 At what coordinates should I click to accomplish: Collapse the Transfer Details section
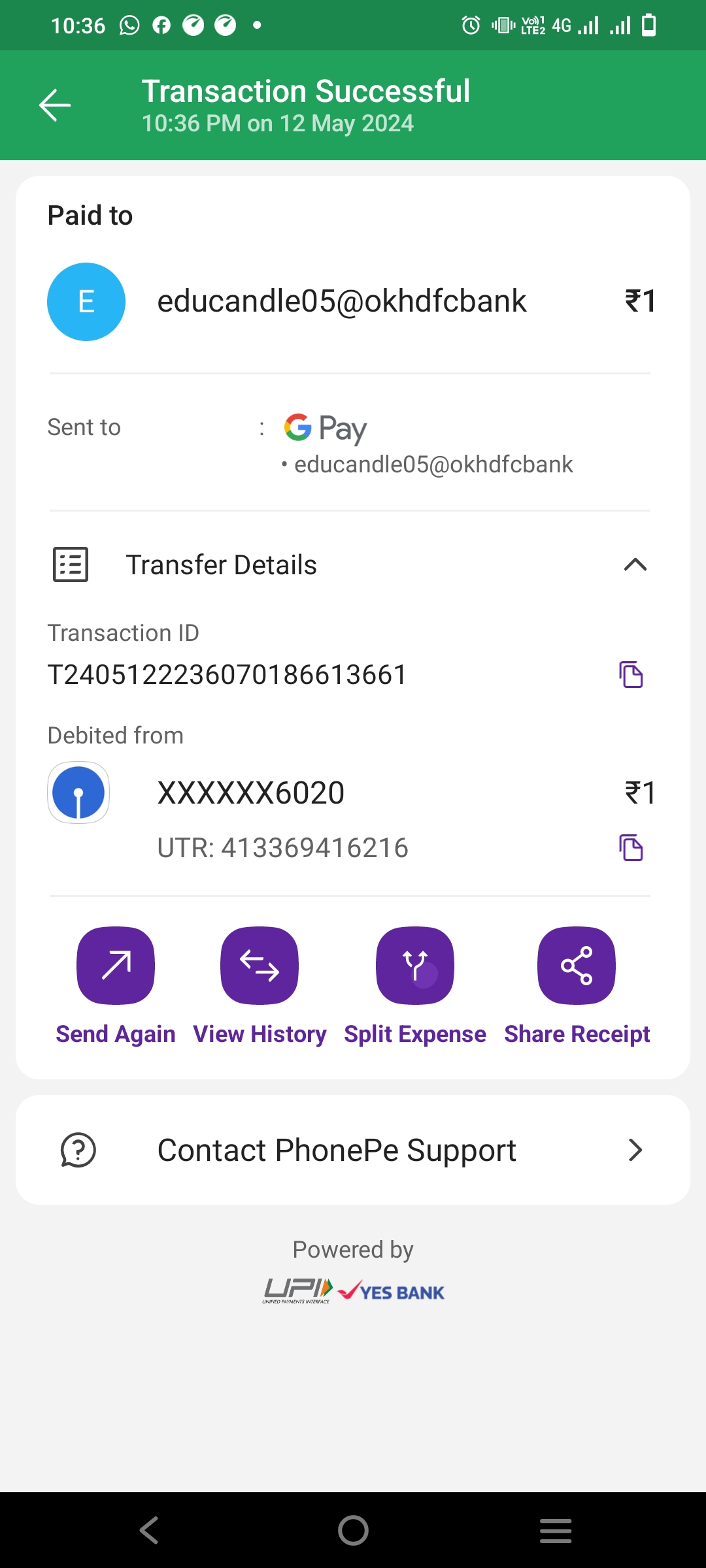(635, 564)
